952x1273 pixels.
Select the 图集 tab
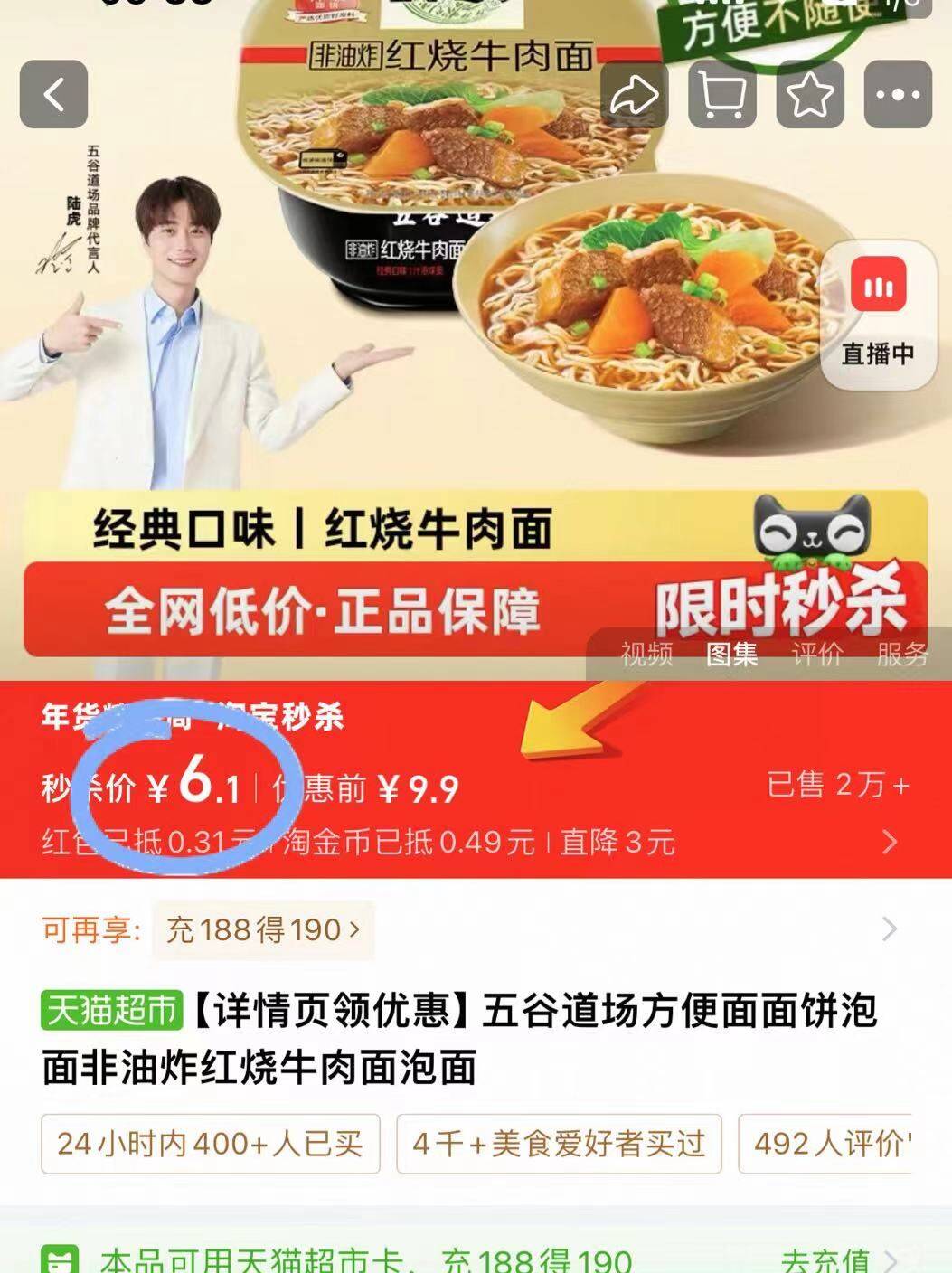click(731, 654)
